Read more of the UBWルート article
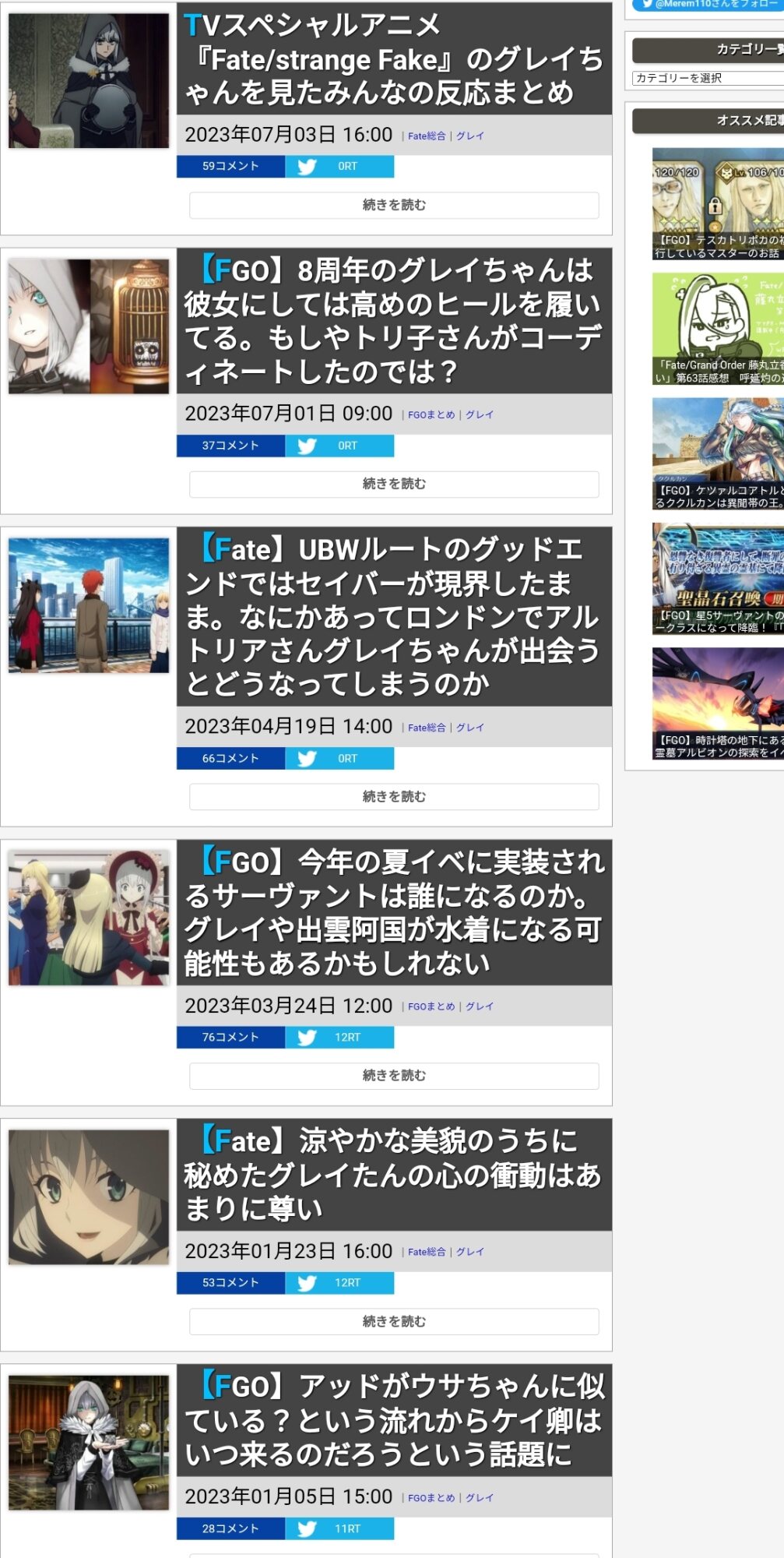This screenshot has height=1558, width=784. tap(394, 796)
